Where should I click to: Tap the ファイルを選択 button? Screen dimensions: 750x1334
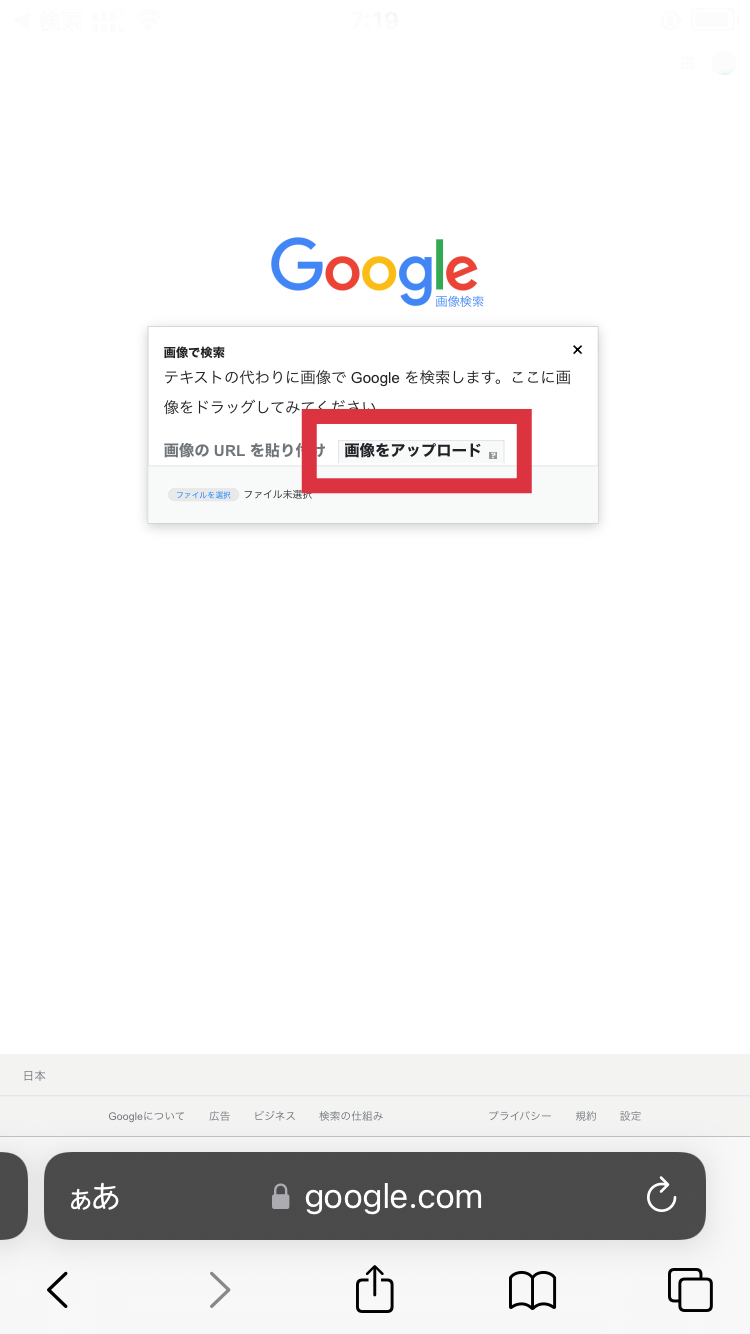pos(203,494)
